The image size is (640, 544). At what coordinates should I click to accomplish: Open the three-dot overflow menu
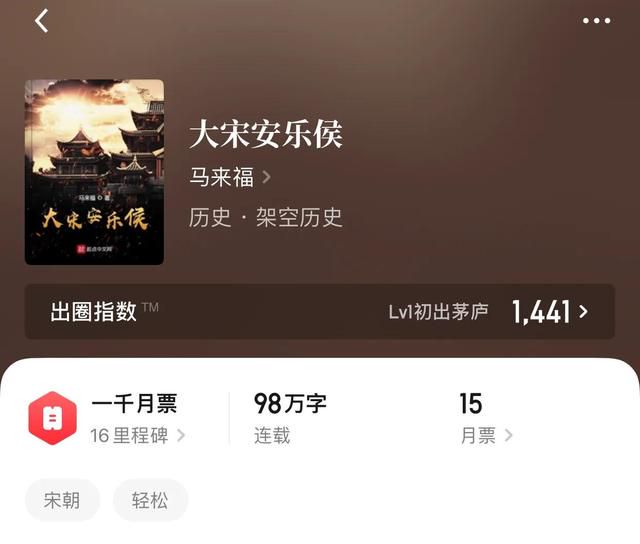(596, 21)
